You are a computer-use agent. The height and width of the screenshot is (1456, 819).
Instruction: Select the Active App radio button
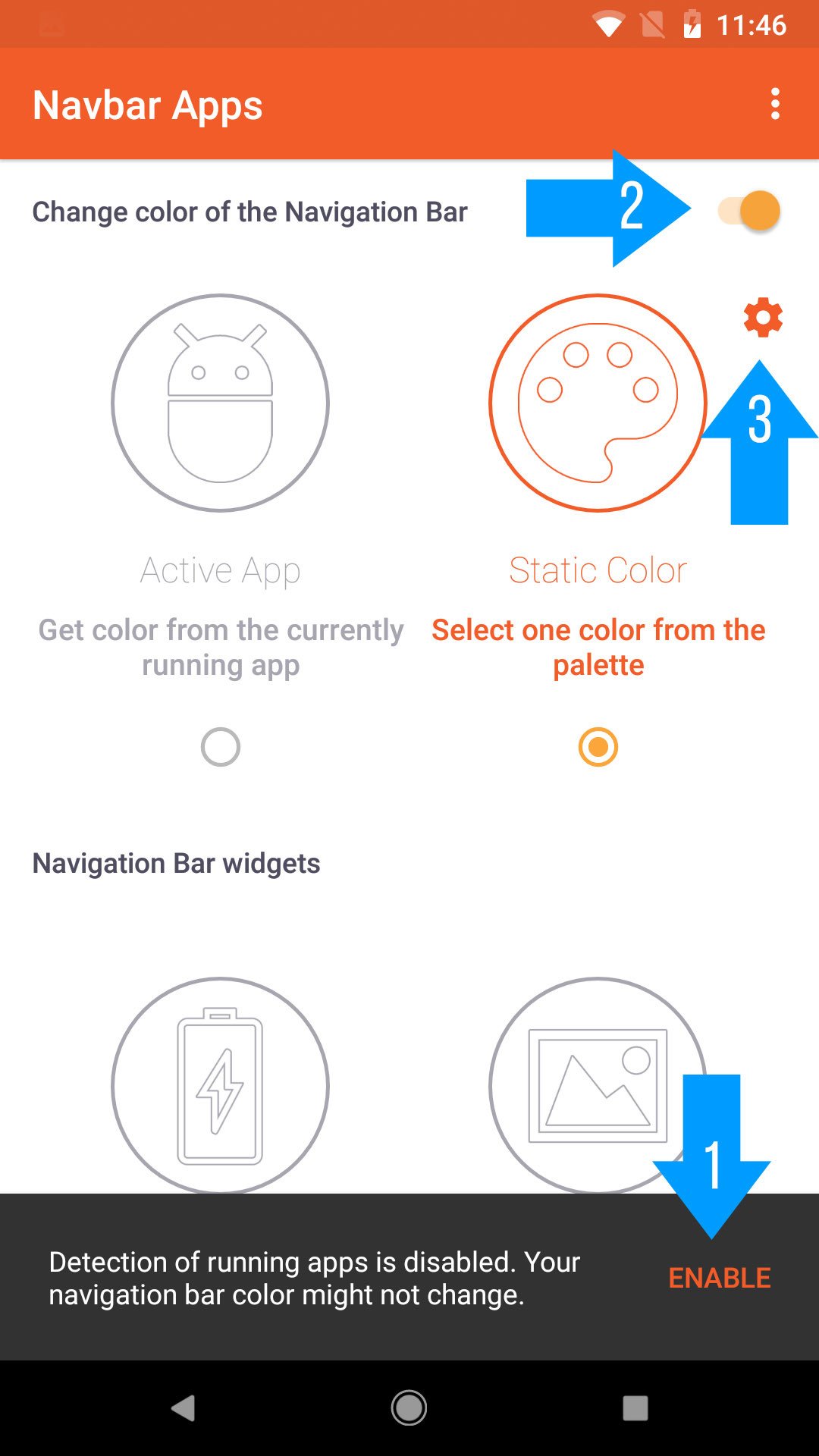click(x=221, y=747)
